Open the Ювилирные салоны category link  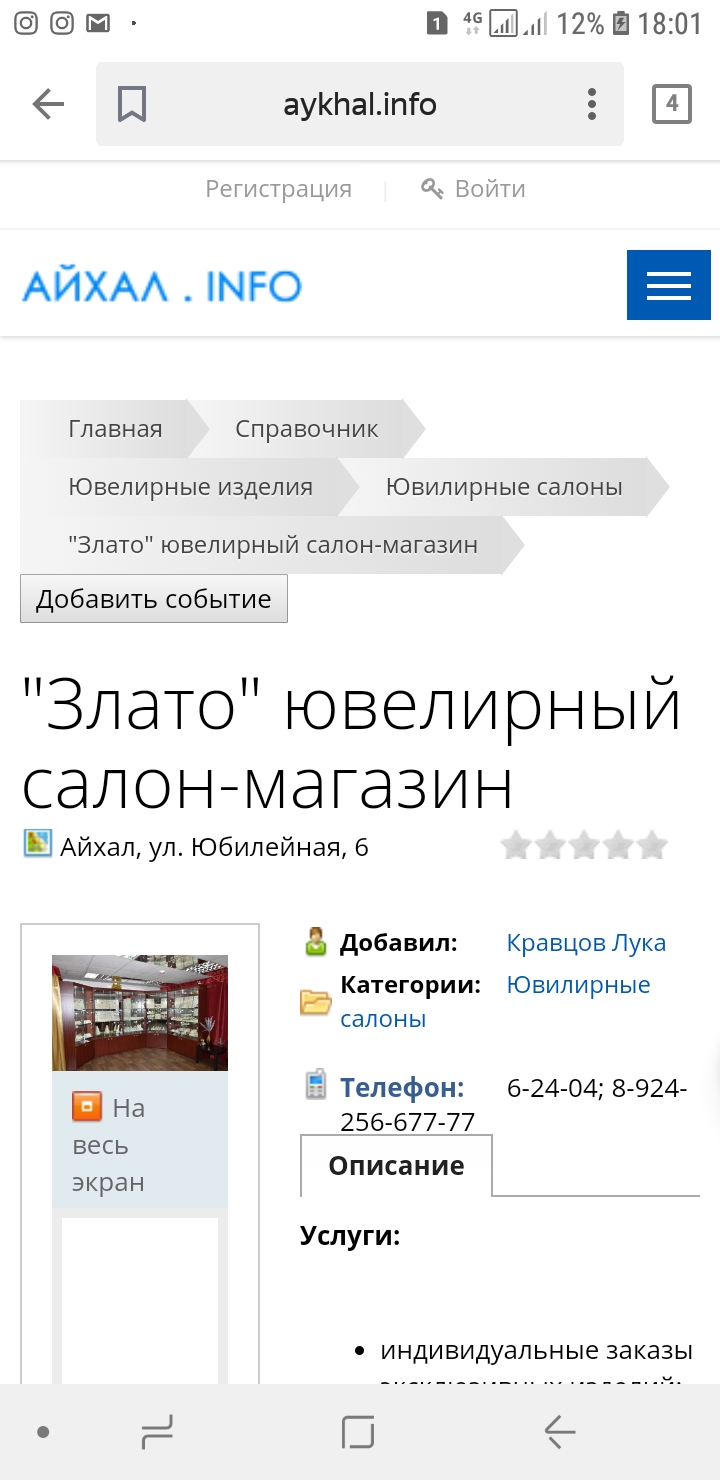(578, 985)
